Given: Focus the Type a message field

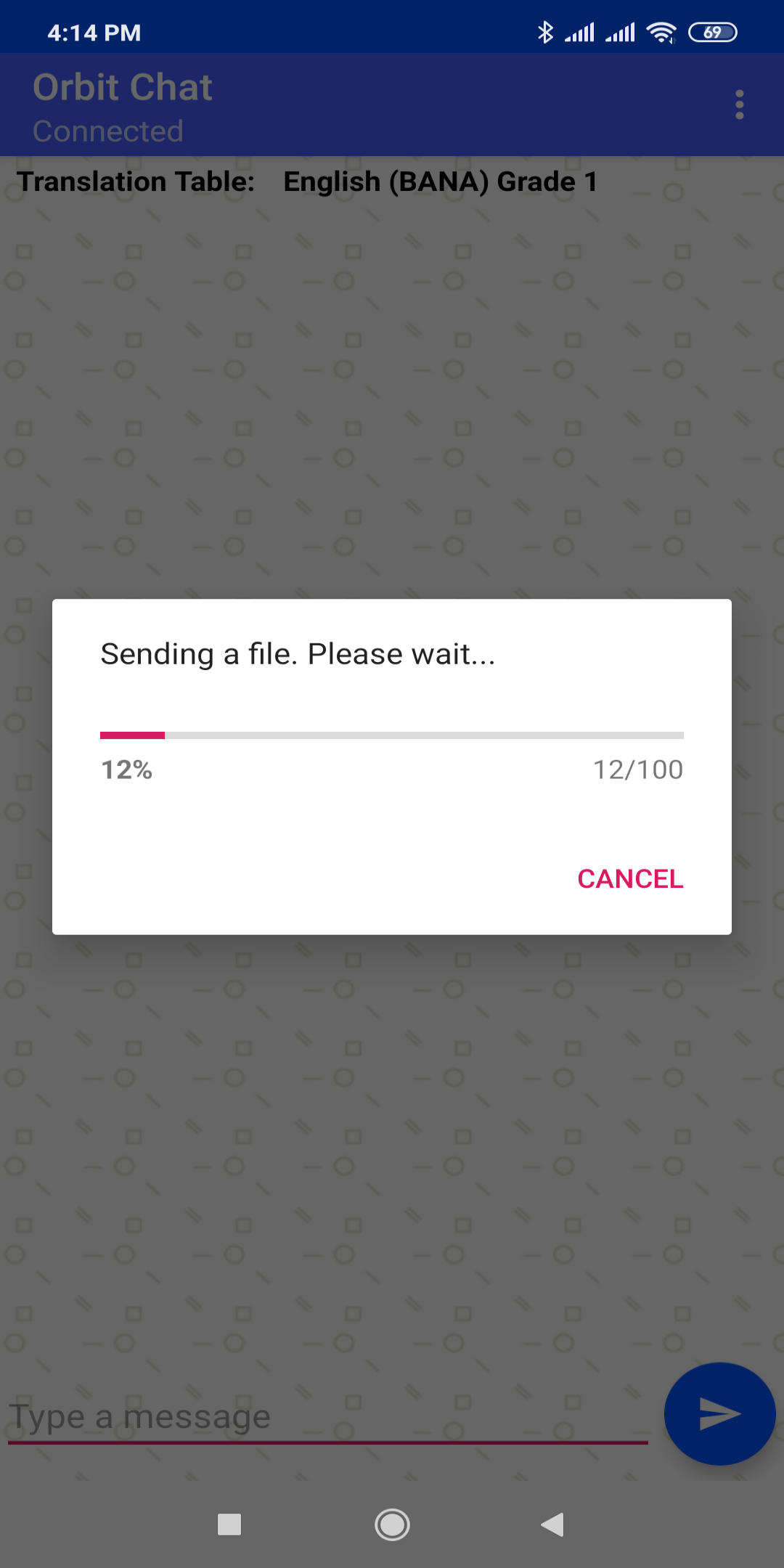Looking at the screenshot, I should (x=327, y=1416).
